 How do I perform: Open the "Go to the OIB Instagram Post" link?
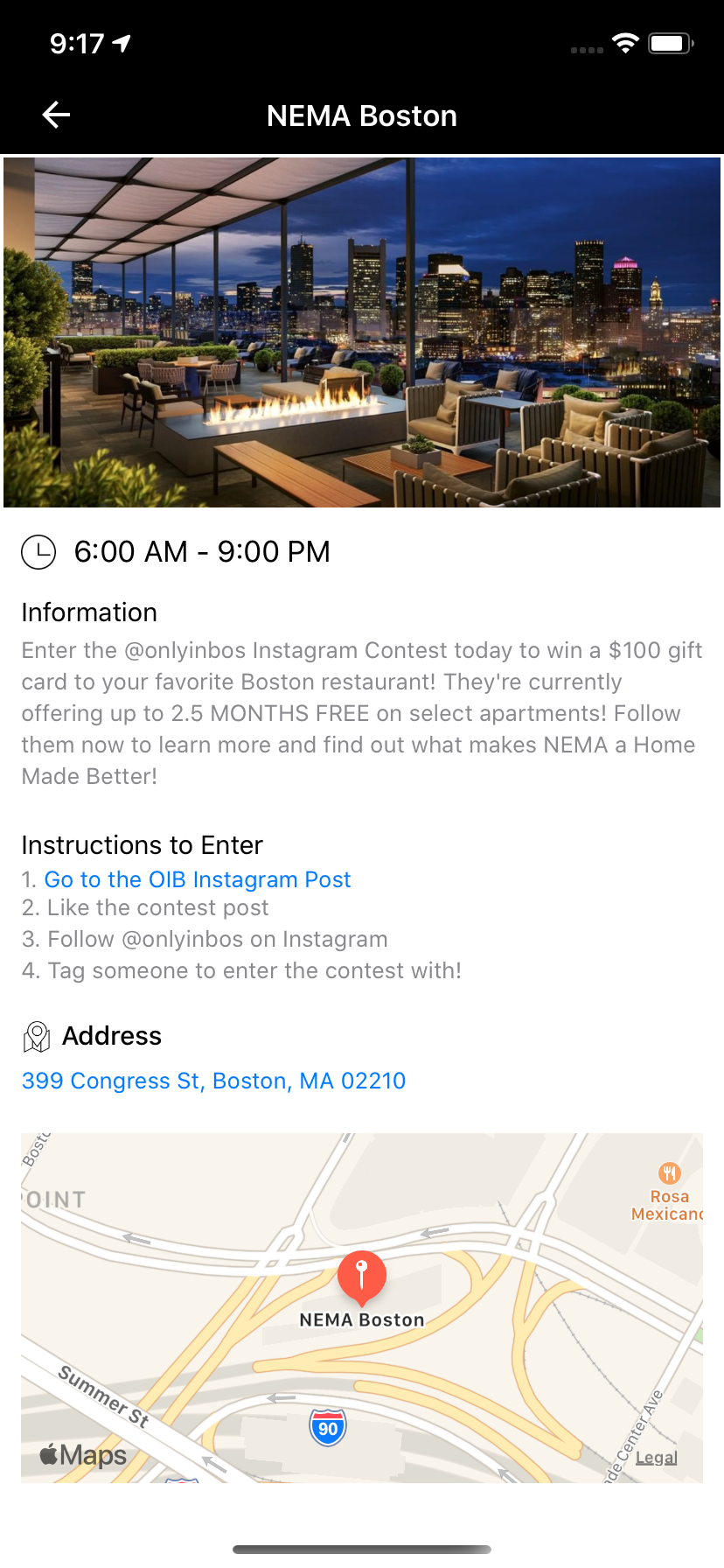coord(198,879)
